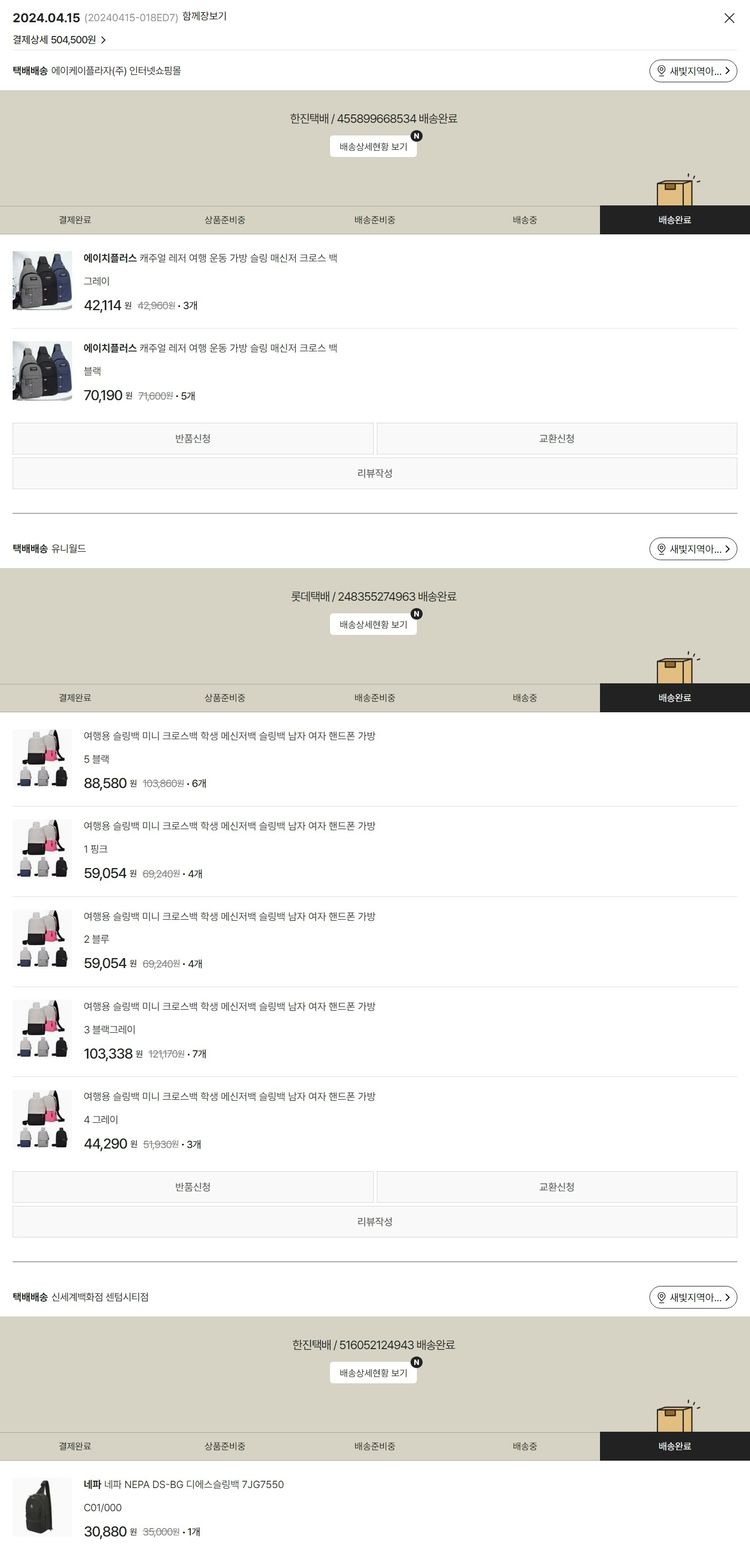Viewport: 750px width, 1554px height.
Task: Open the 블랙 에이치플러스 sling bag item
Action: [x=210, y=348]
